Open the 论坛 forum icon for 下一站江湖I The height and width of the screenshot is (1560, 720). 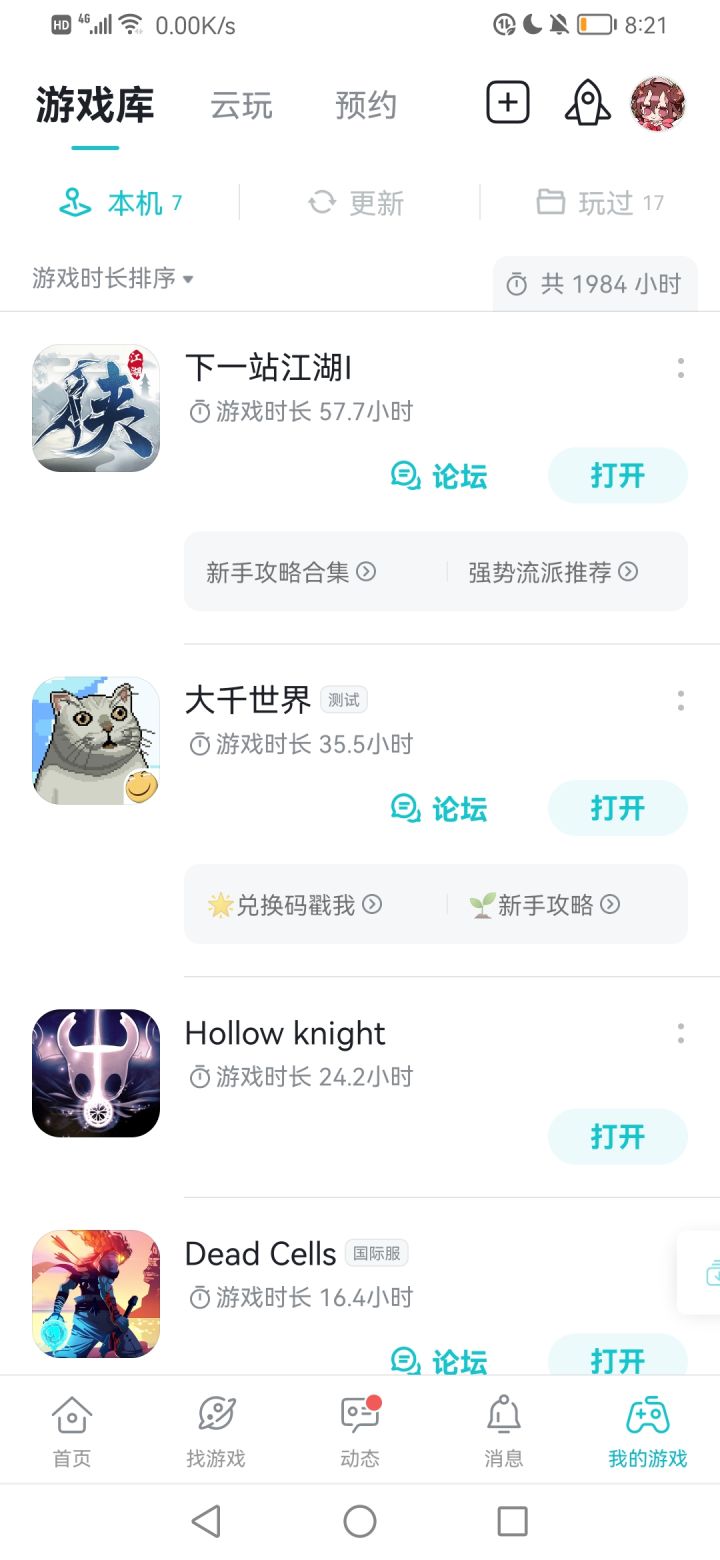(x=404, y=477)
